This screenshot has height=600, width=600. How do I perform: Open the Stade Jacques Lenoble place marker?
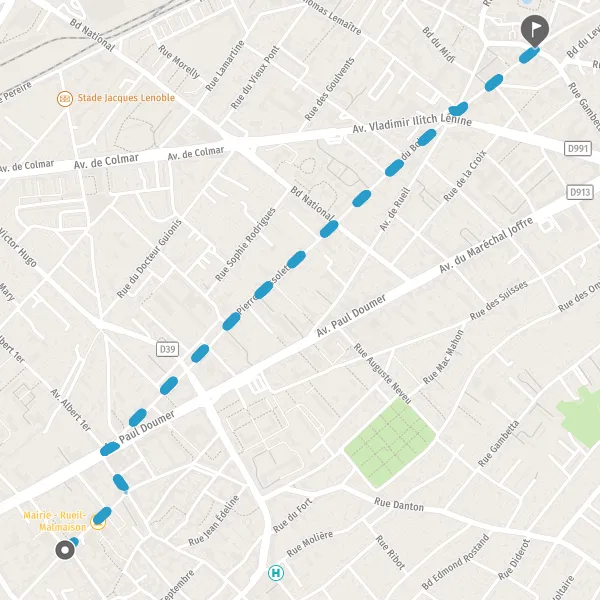pos(65,99)
